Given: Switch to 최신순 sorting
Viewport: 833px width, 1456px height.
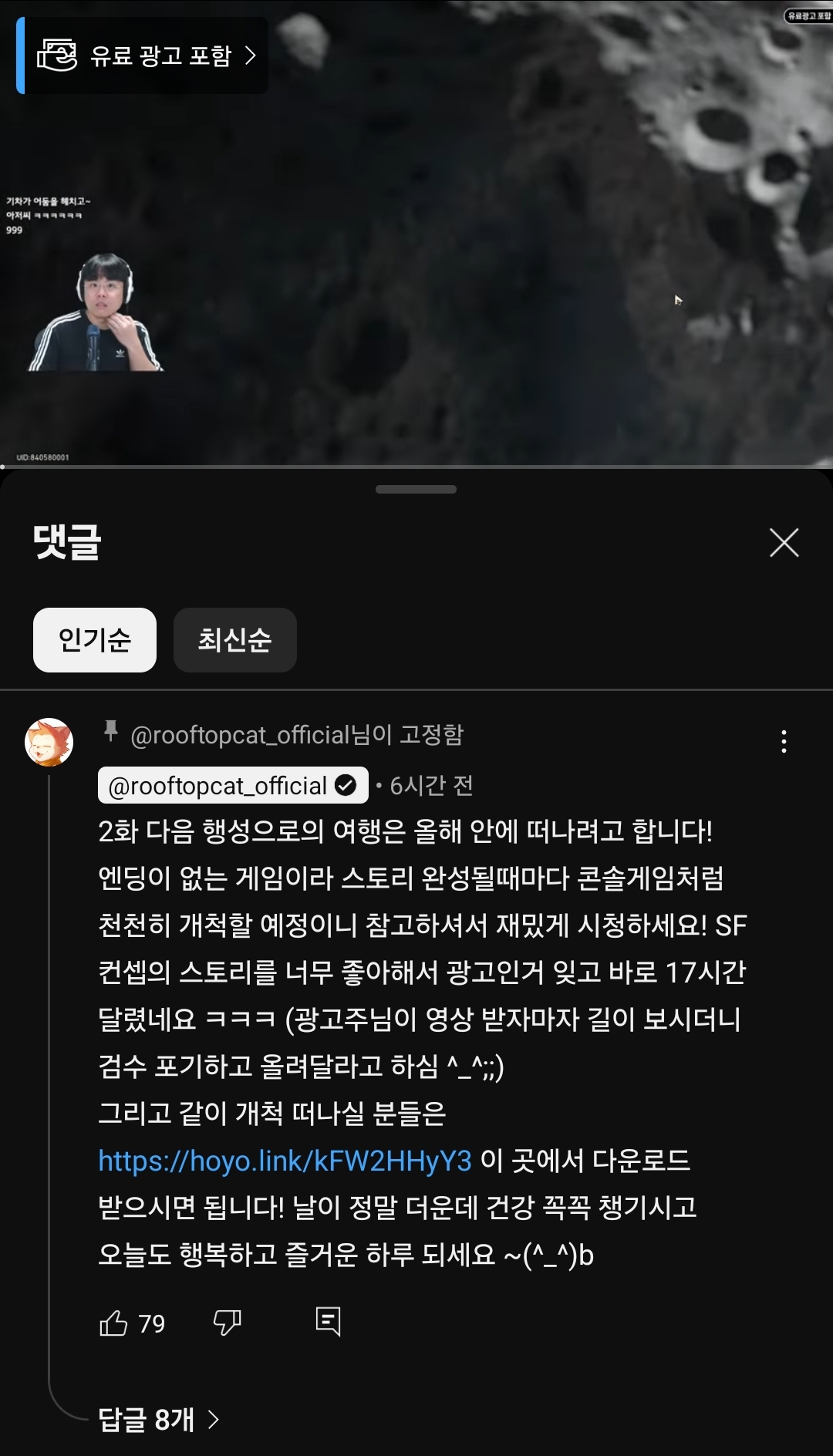Looking at the screenshot, I should (x=234, y=640).
